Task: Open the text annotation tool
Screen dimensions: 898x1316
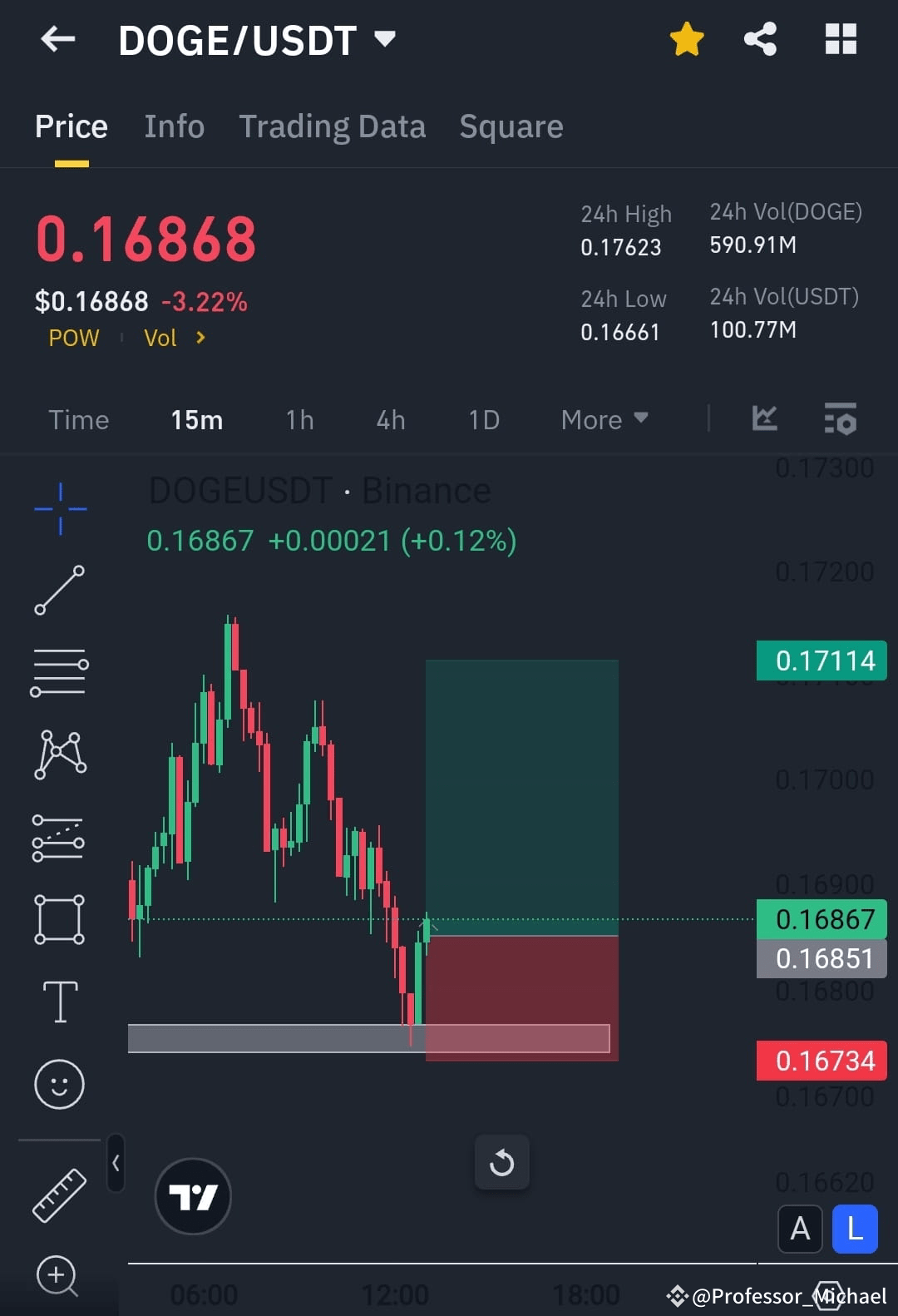Action: tap(59, 1002)
